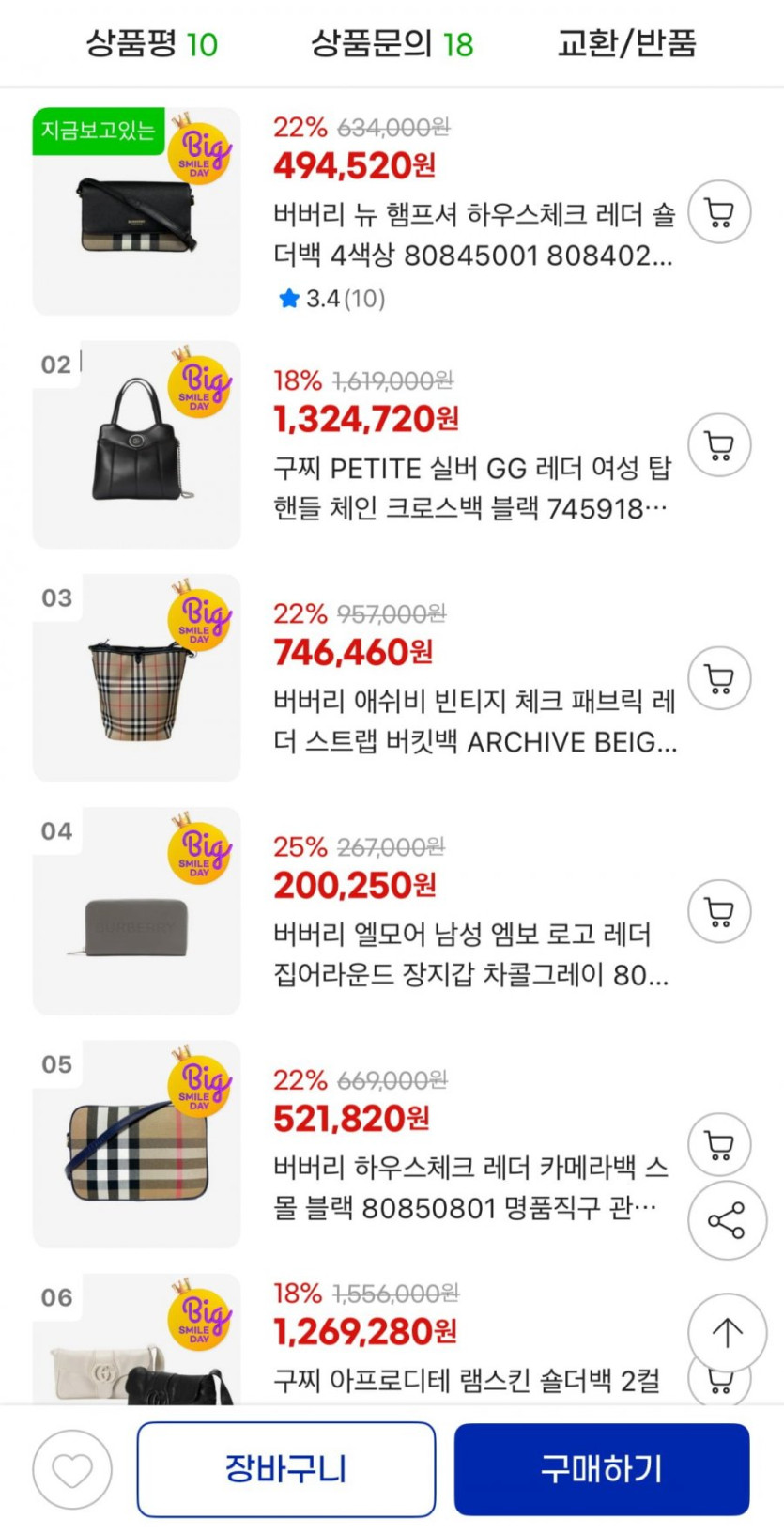
Task: Add 버버리 애쉬비 버킷백 to cart
Action: (x=719, y=678)
